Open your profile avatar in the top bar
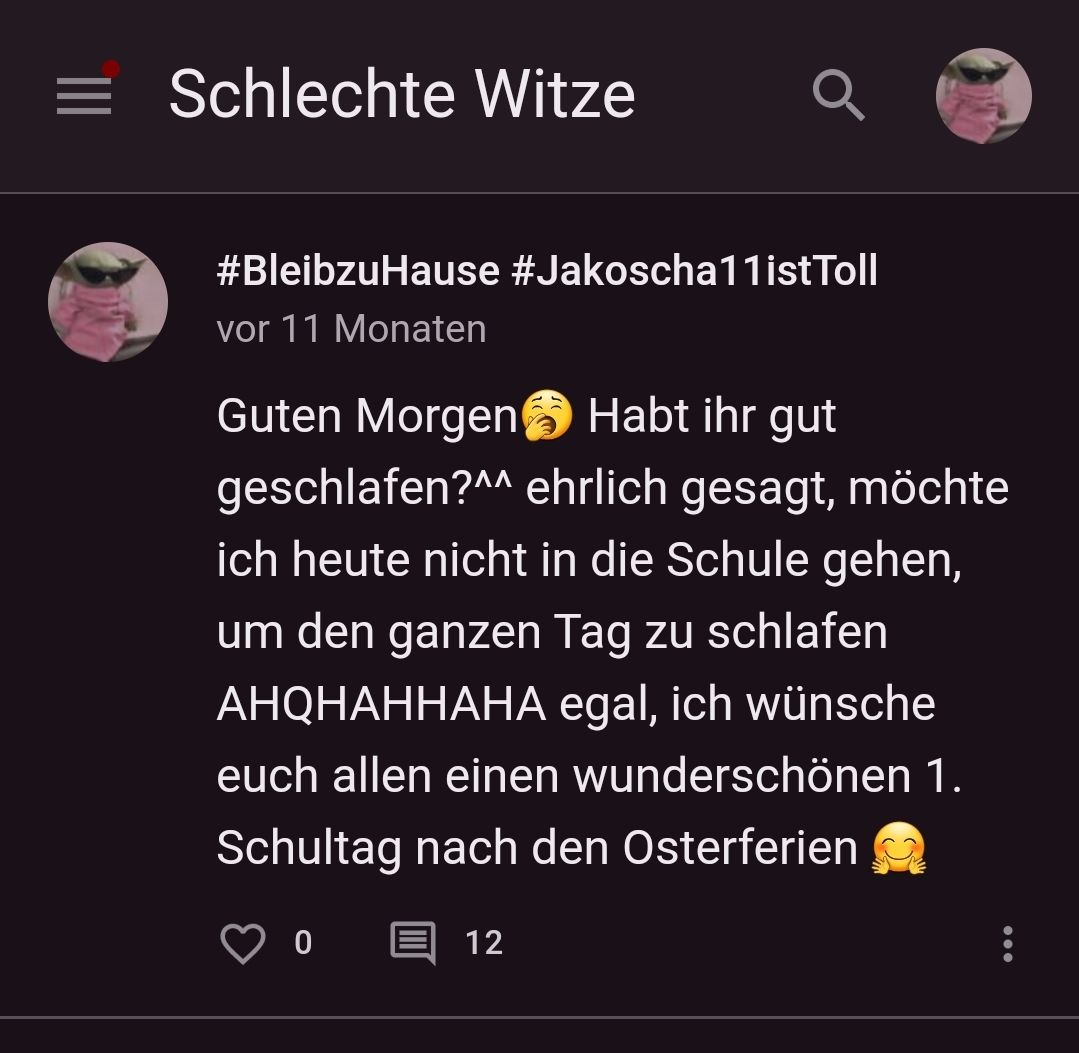Viewport: 1079px width, 1053px height. (x=983, y=96)
